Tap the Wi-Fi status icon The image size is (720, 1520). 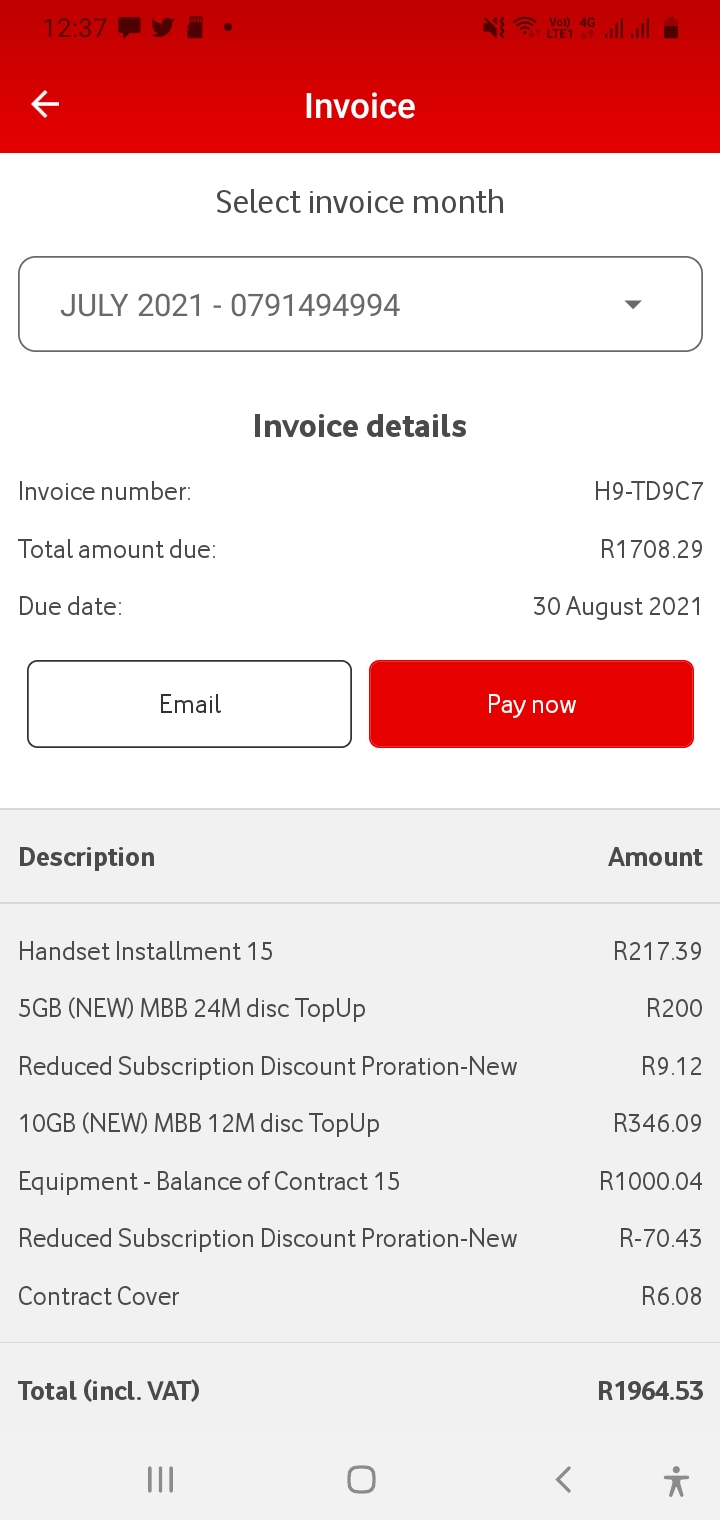527,27
